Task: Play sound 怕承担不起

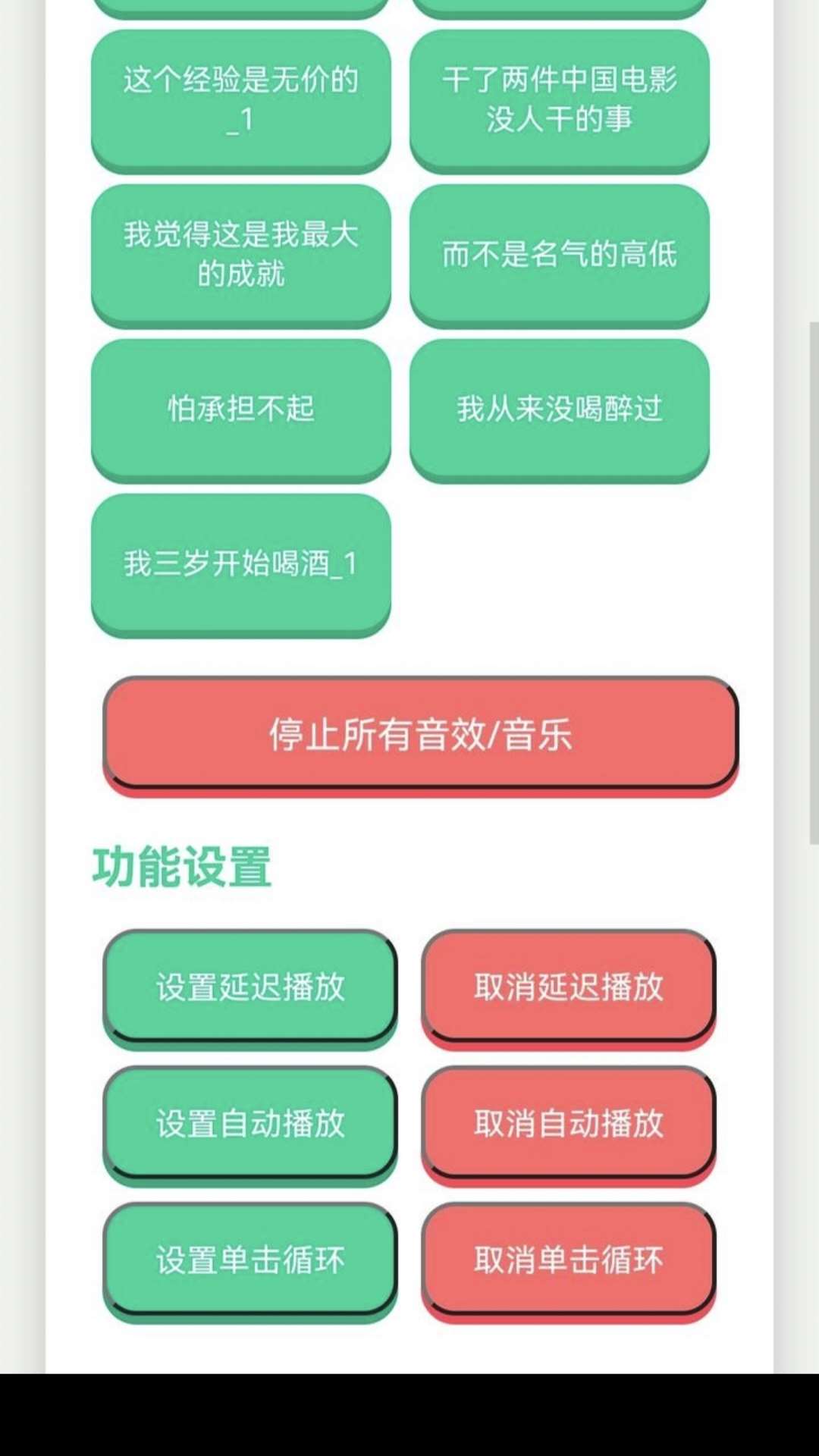Action: pyautogui.click(x=241, y=409)
